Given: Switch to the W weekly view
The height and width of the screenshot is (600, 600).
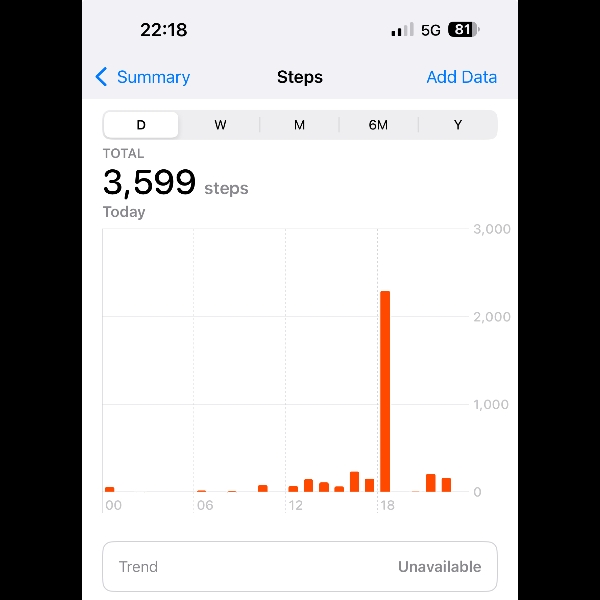Looking at the screenshot, I should pos(220,125).
